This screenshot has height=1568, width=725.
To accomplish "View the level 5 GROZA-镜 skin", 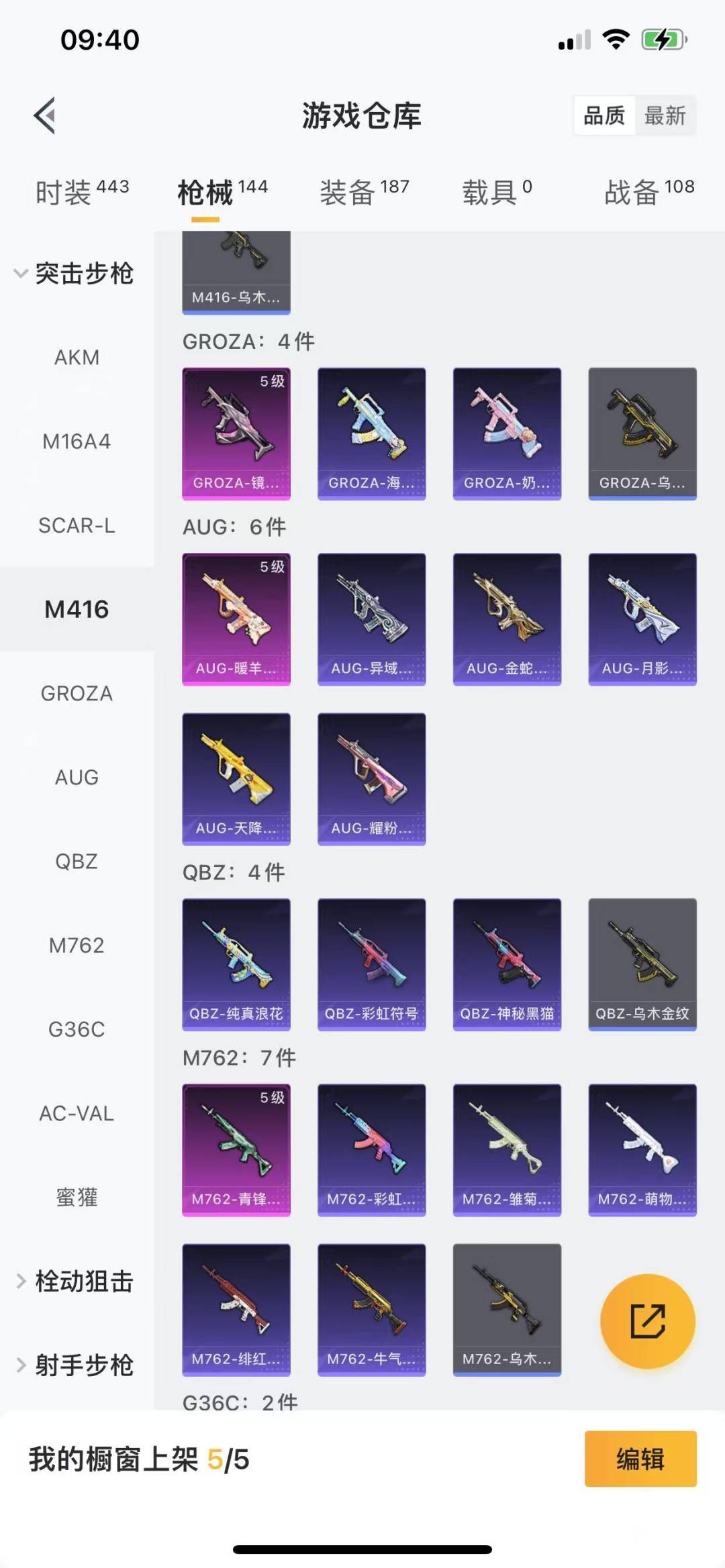I will coord(236,433).
